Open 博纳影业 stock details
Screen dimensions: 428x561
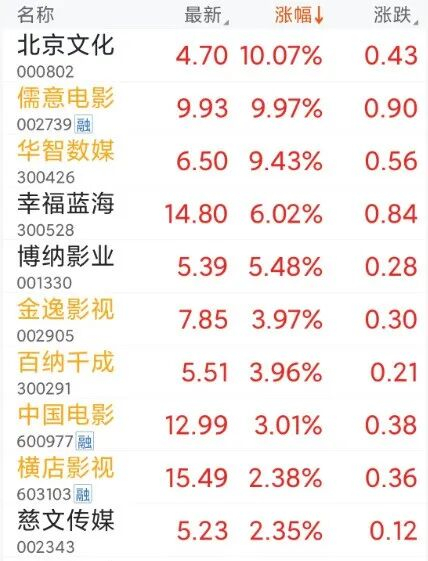(x=214, y=267)
